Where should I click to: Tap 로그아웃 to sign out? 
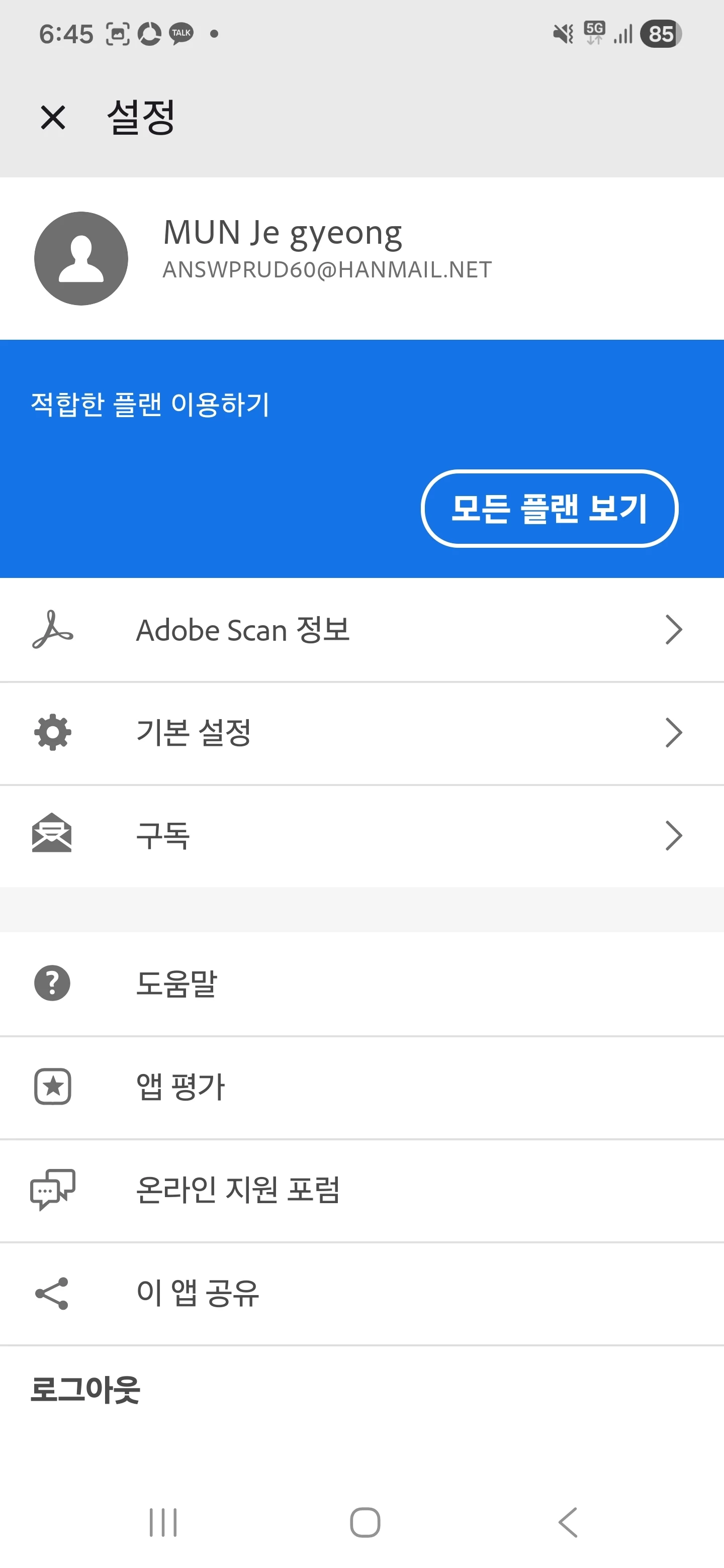85,1390
